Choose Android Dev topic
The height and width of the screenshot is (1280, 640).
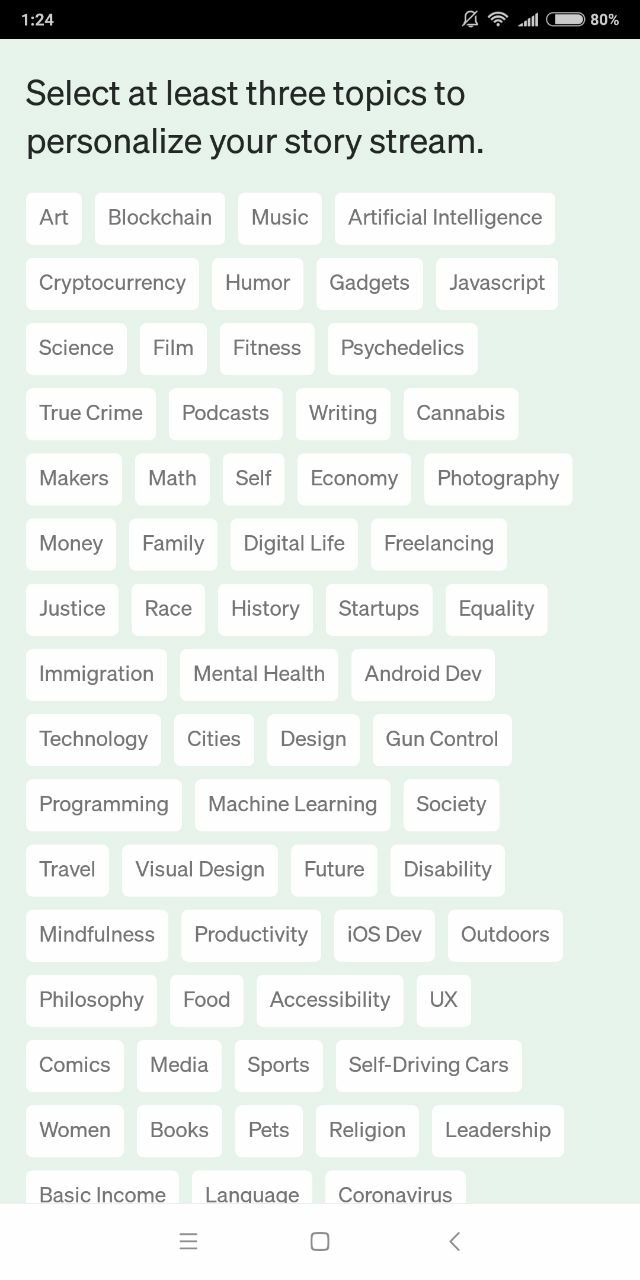click(x=423, y=674)
